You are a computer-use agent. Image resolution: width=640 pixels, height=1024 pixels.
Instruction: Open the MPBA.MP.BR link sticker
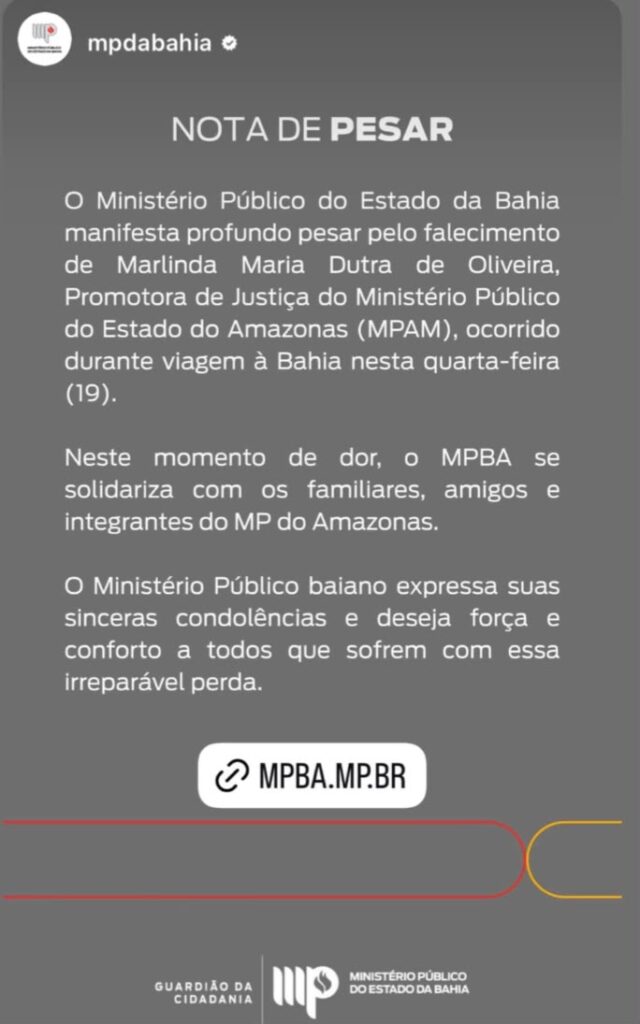click(312, 775)
